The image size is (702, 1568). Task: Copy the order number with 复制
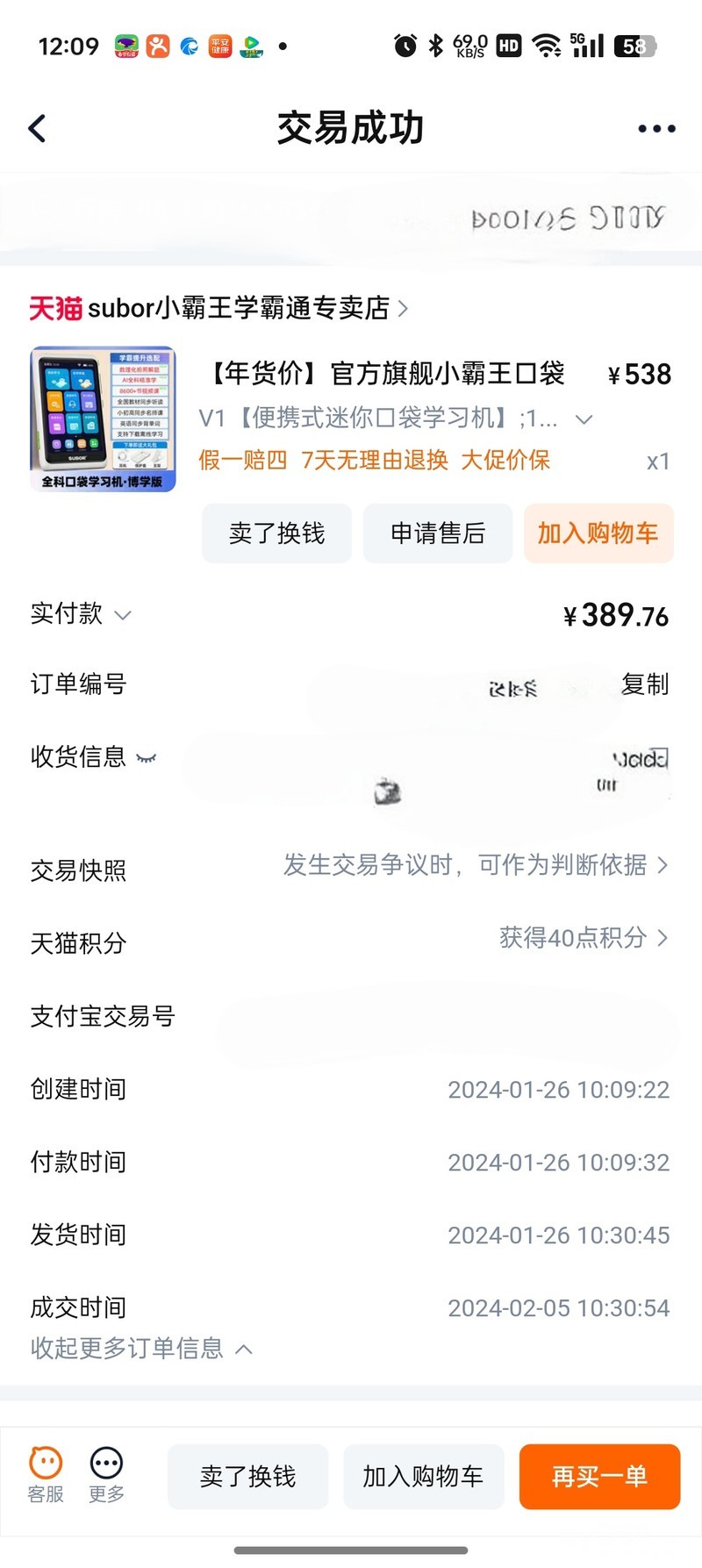click(x=645, y=684)
